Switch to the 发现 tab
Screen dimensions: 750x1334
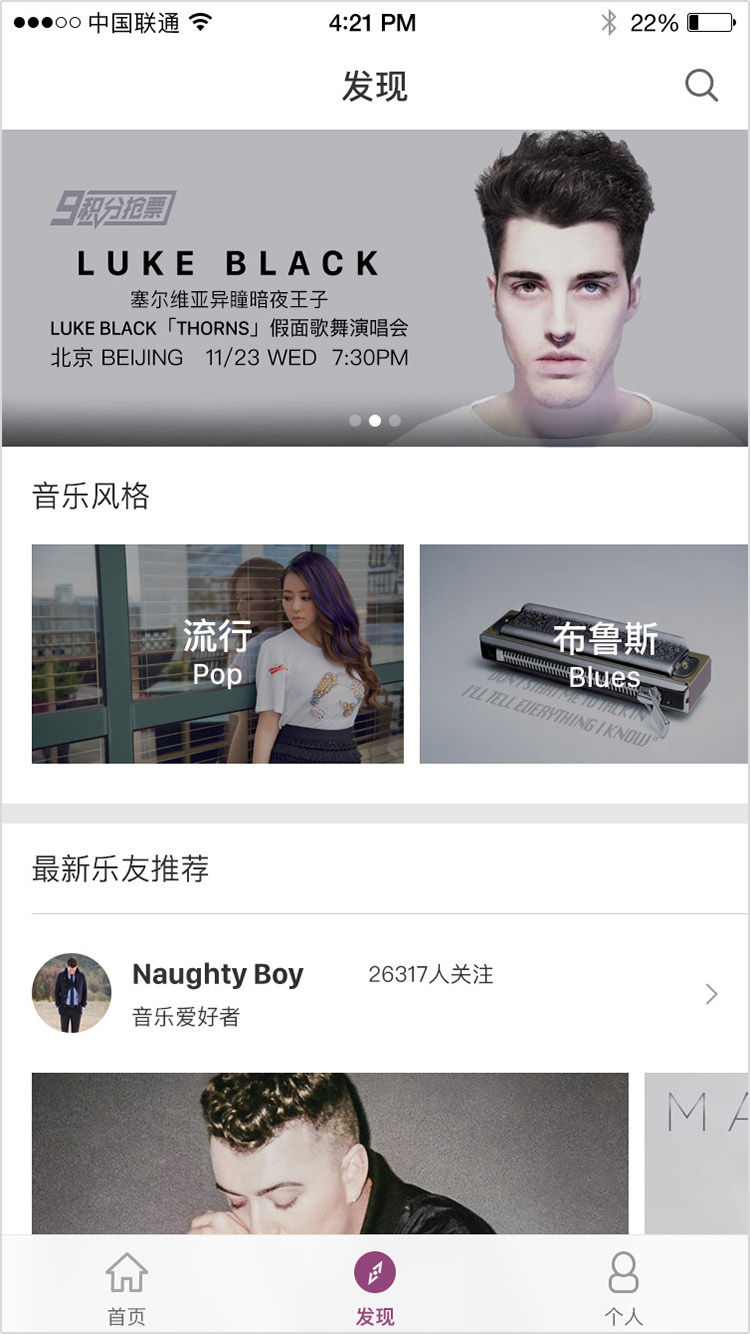coord(375,1287)
